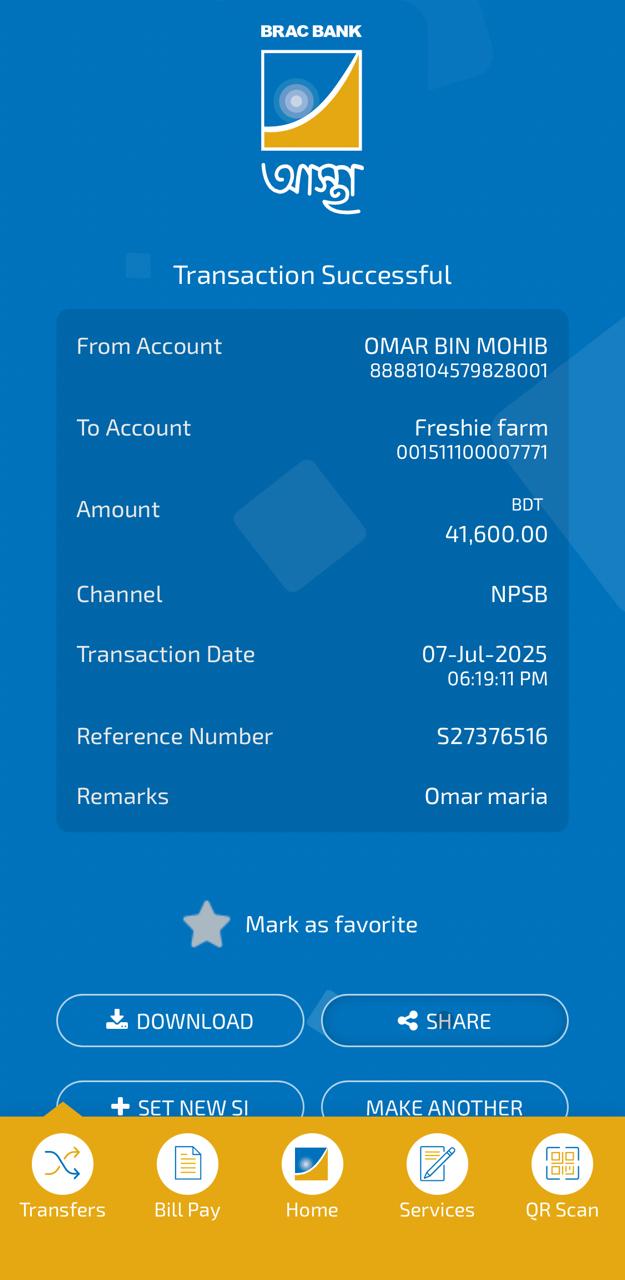The width and height of the screenshot is (625, 1280).
Task: Tap the Set New SI button
Action: click(x=180, y=1099)
